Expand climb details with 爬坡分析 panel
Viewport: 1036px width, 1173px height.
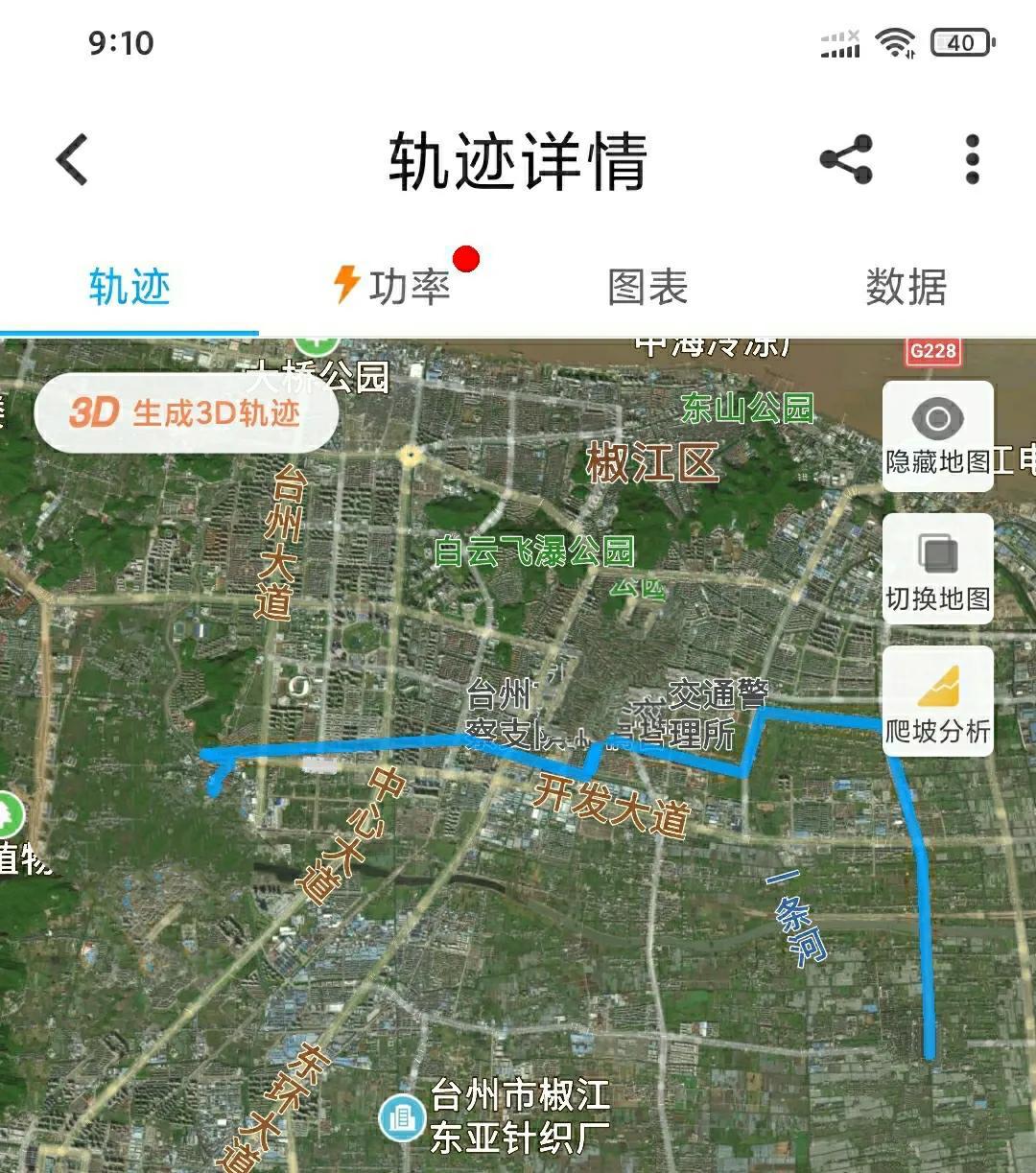point(936,702)
